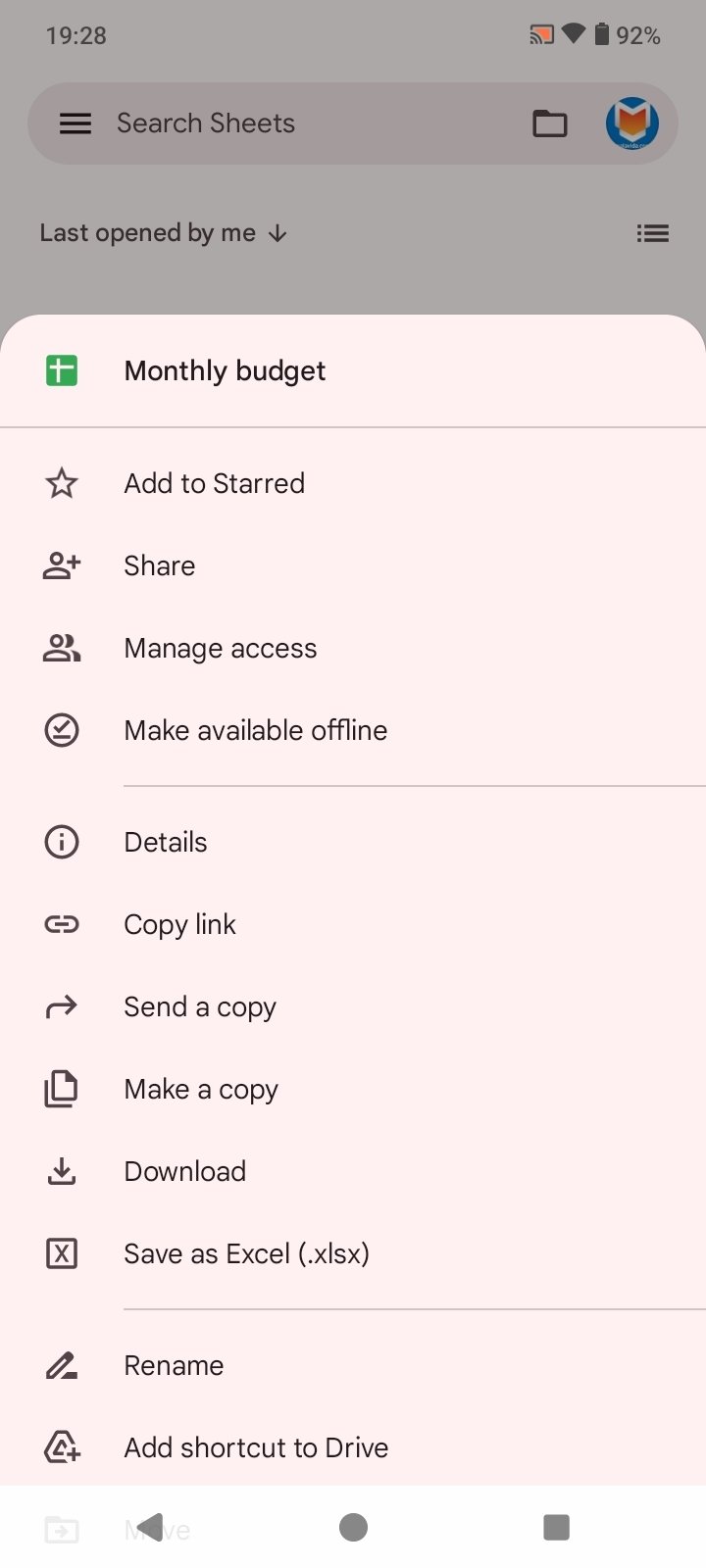
Task: Make the file available offline
Action: [x=255, y=730]
